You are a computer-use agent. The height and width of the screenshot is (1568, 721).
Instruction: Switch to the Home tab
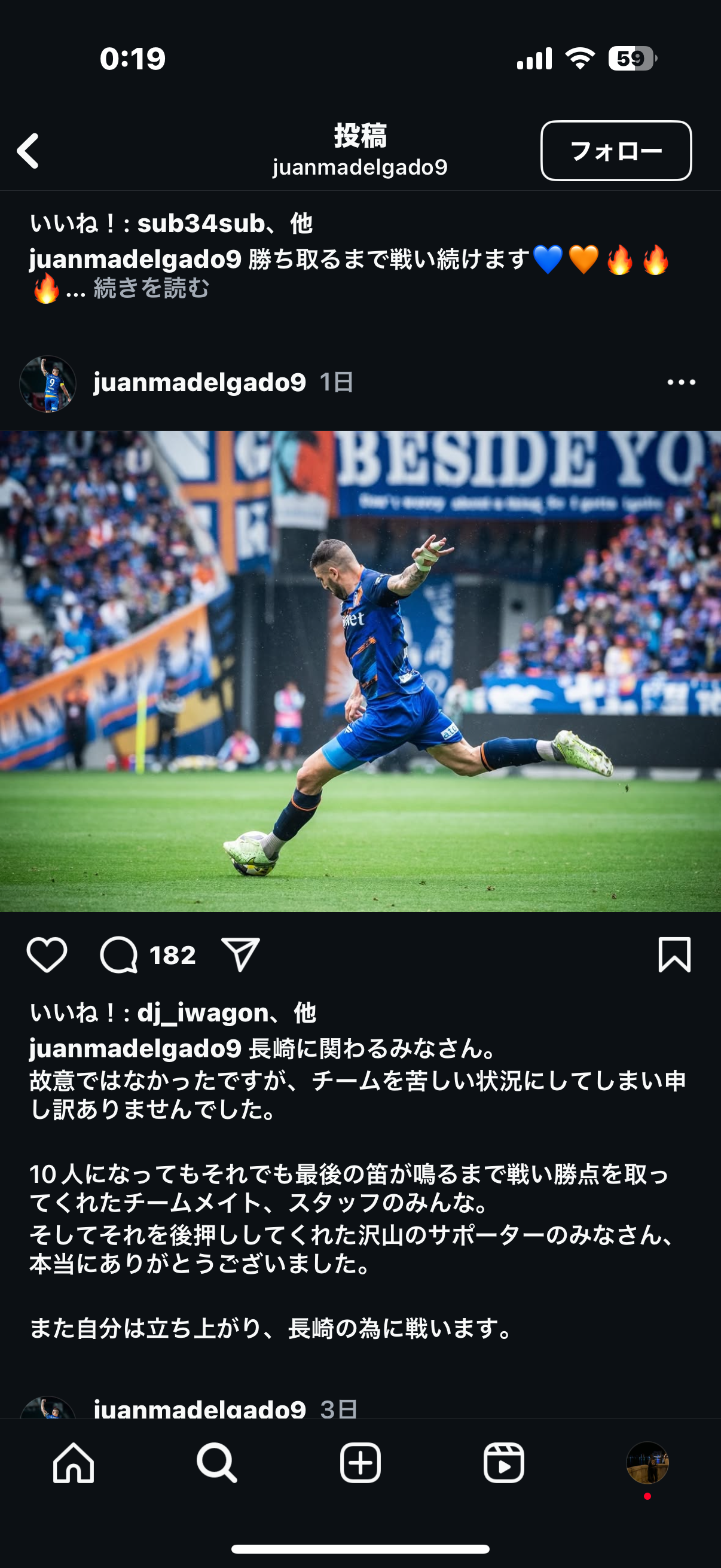tap(73, 1462)
